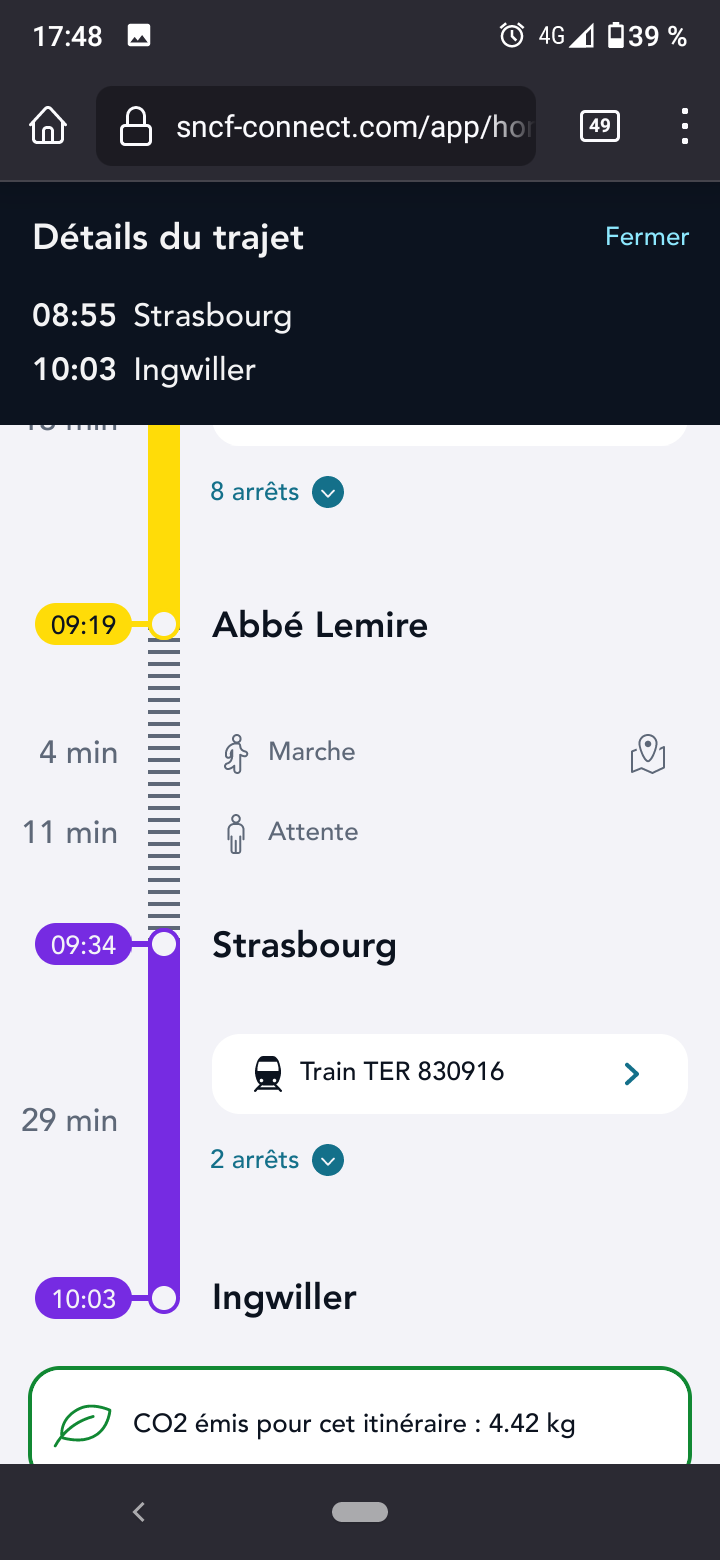The height and width of the screenshot is (1560, 720).
Task: View the walking route map icon
Action: pos(648,754)
